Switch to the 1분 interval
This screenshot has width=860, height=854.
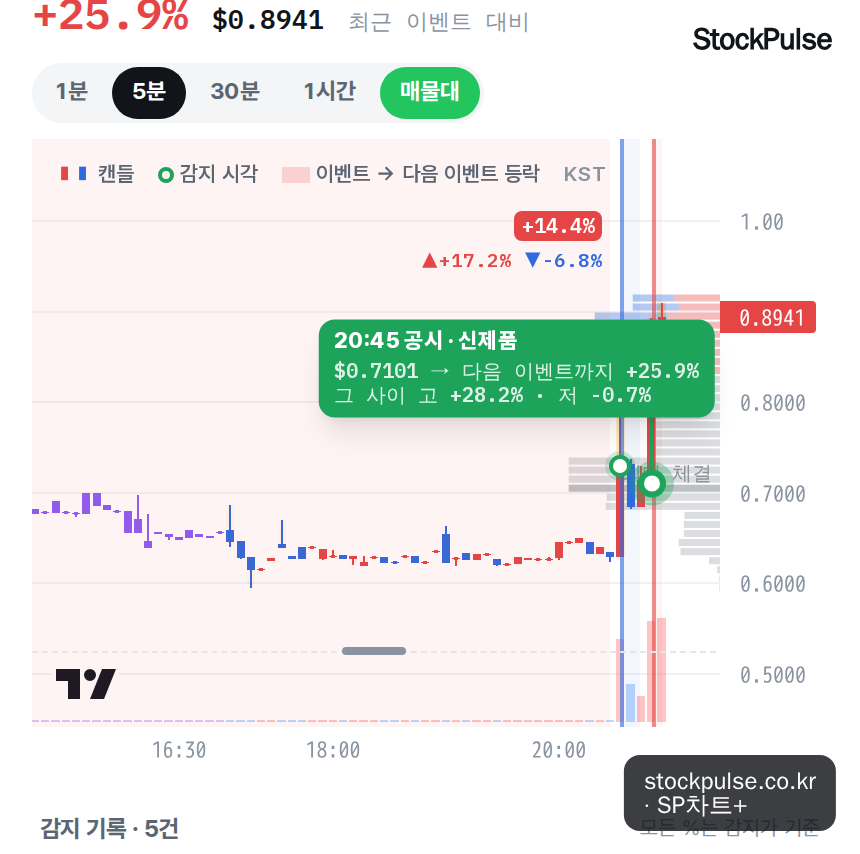point(72,92)
